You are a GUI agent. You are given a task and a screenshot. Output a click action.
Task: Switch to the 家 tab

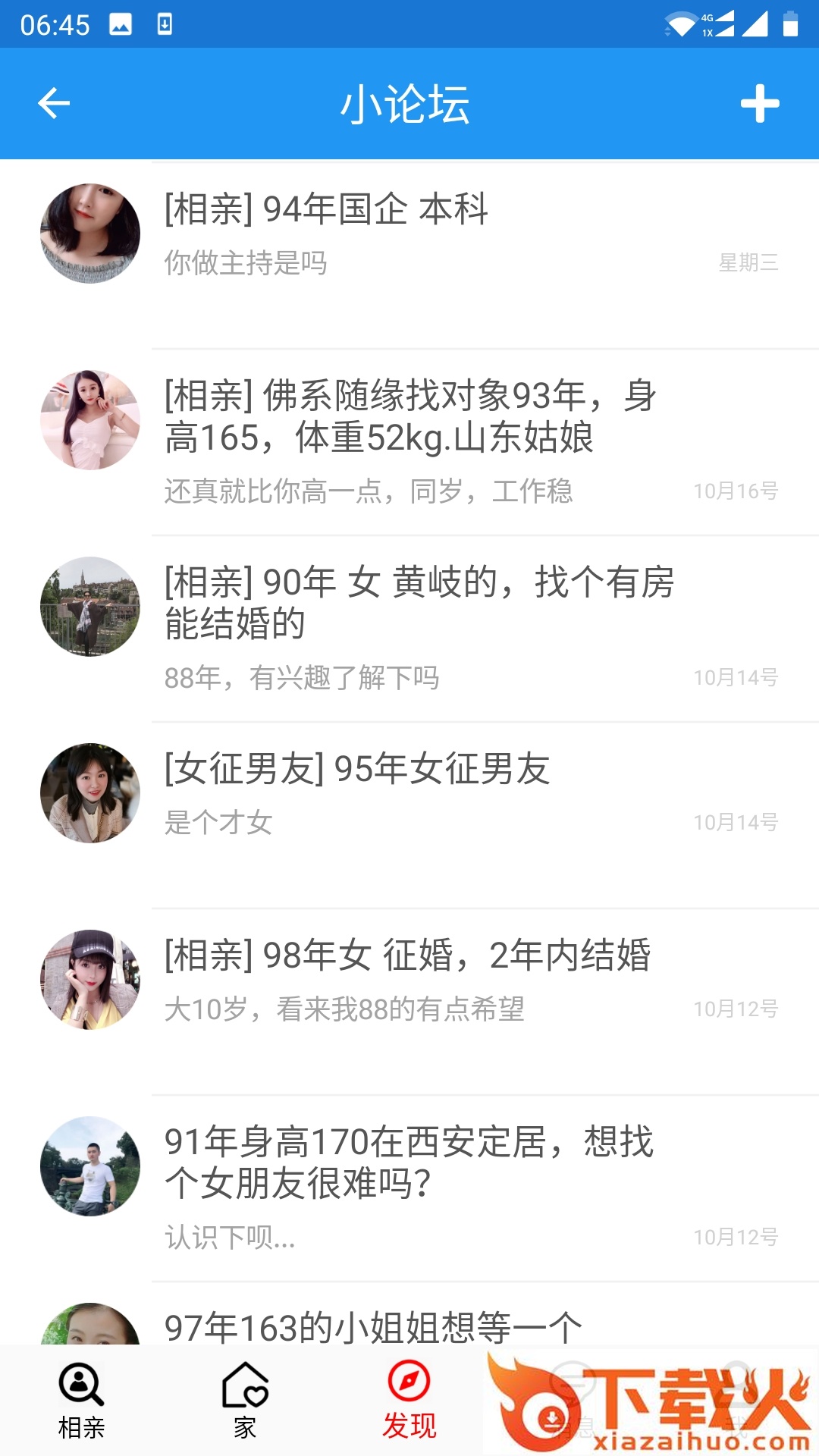245,1401
